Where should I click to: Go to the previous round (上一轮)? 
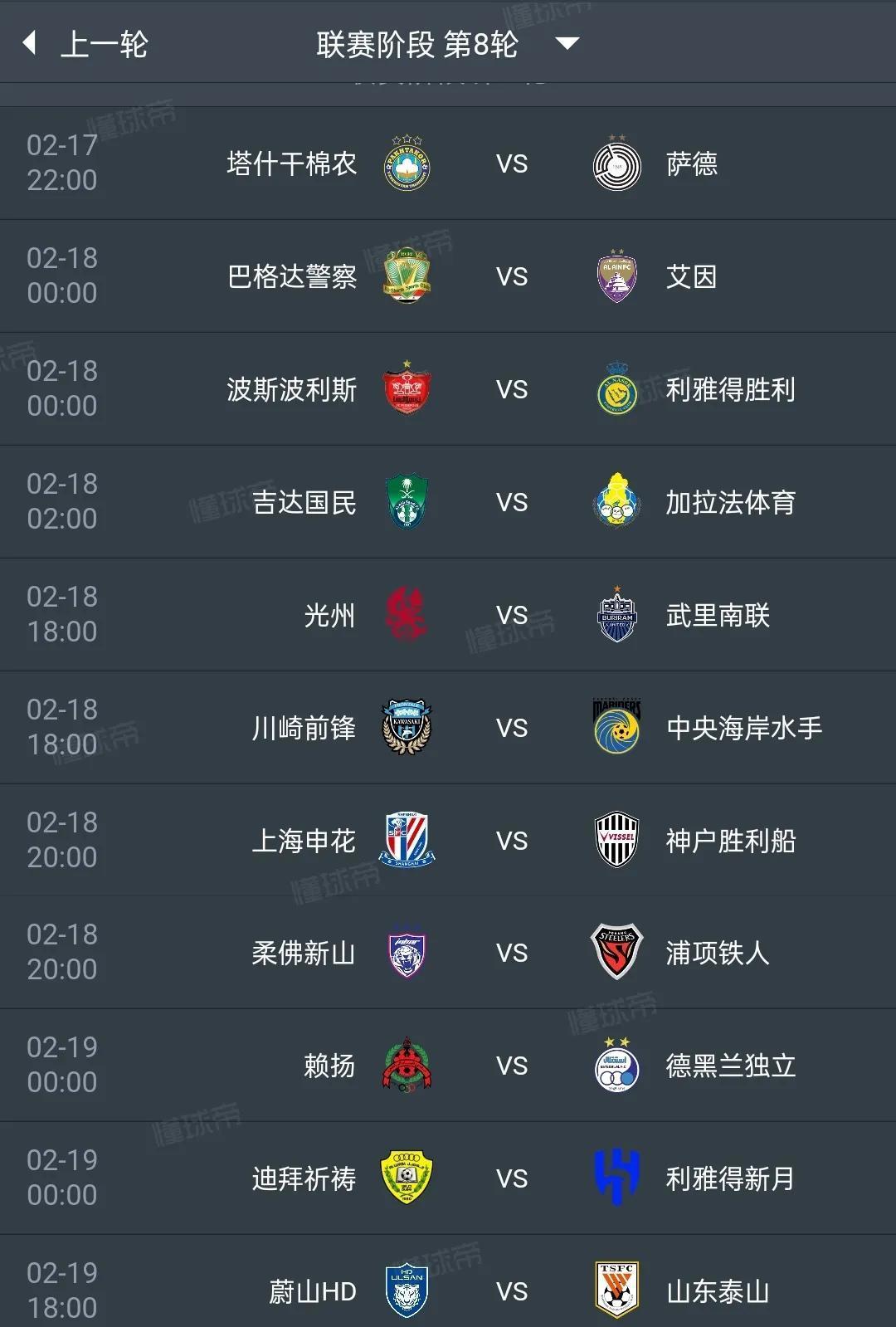[87, 44]
